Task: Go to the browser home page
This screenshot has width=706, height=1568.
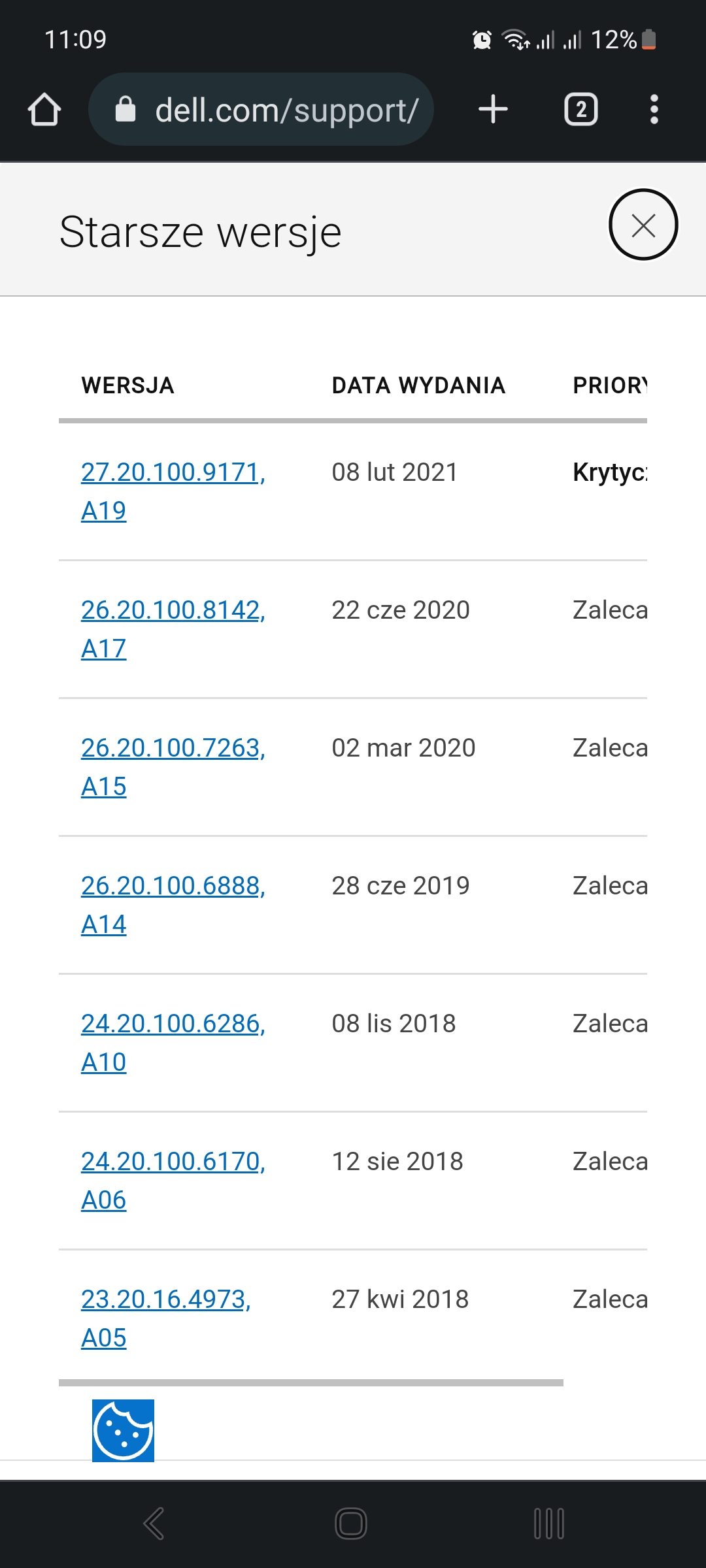Action: click(x=44, y=109)
